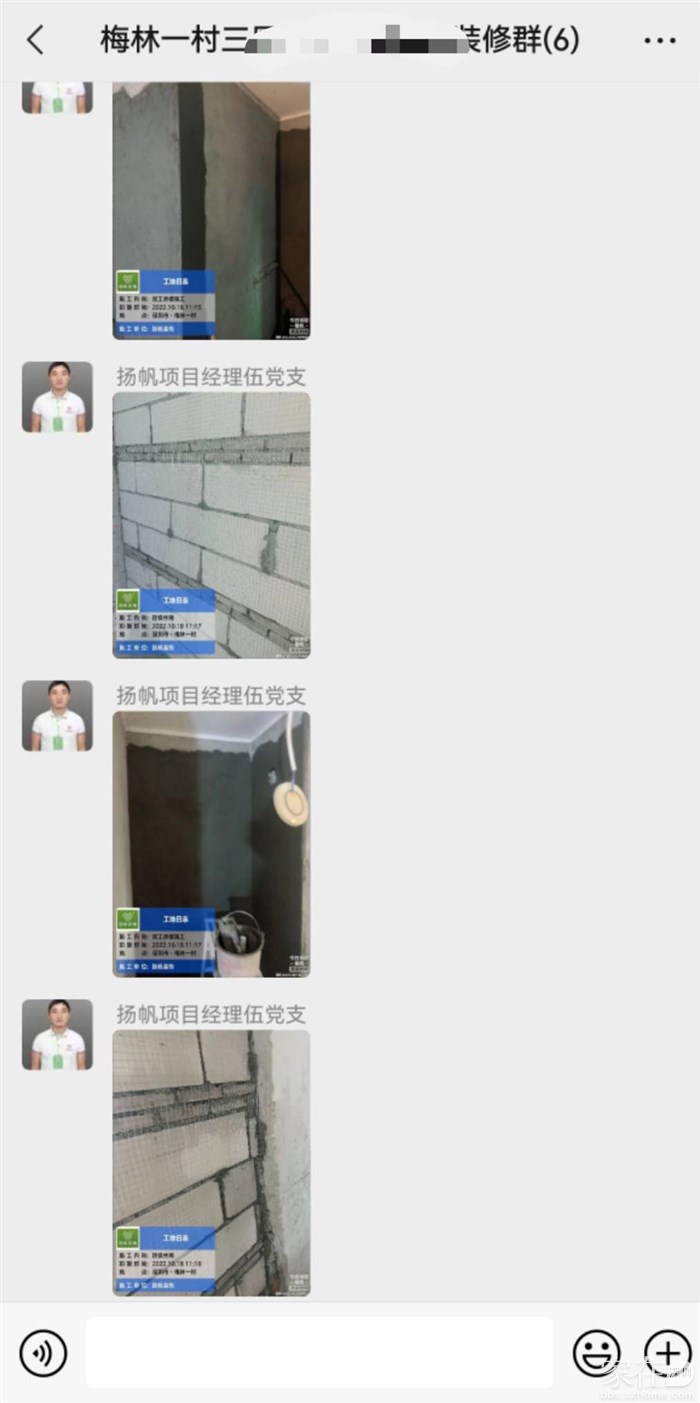Open the group chat overflow menu
Screen dimensions: 700x1403
pyautogui.click(x=659, y=41)
